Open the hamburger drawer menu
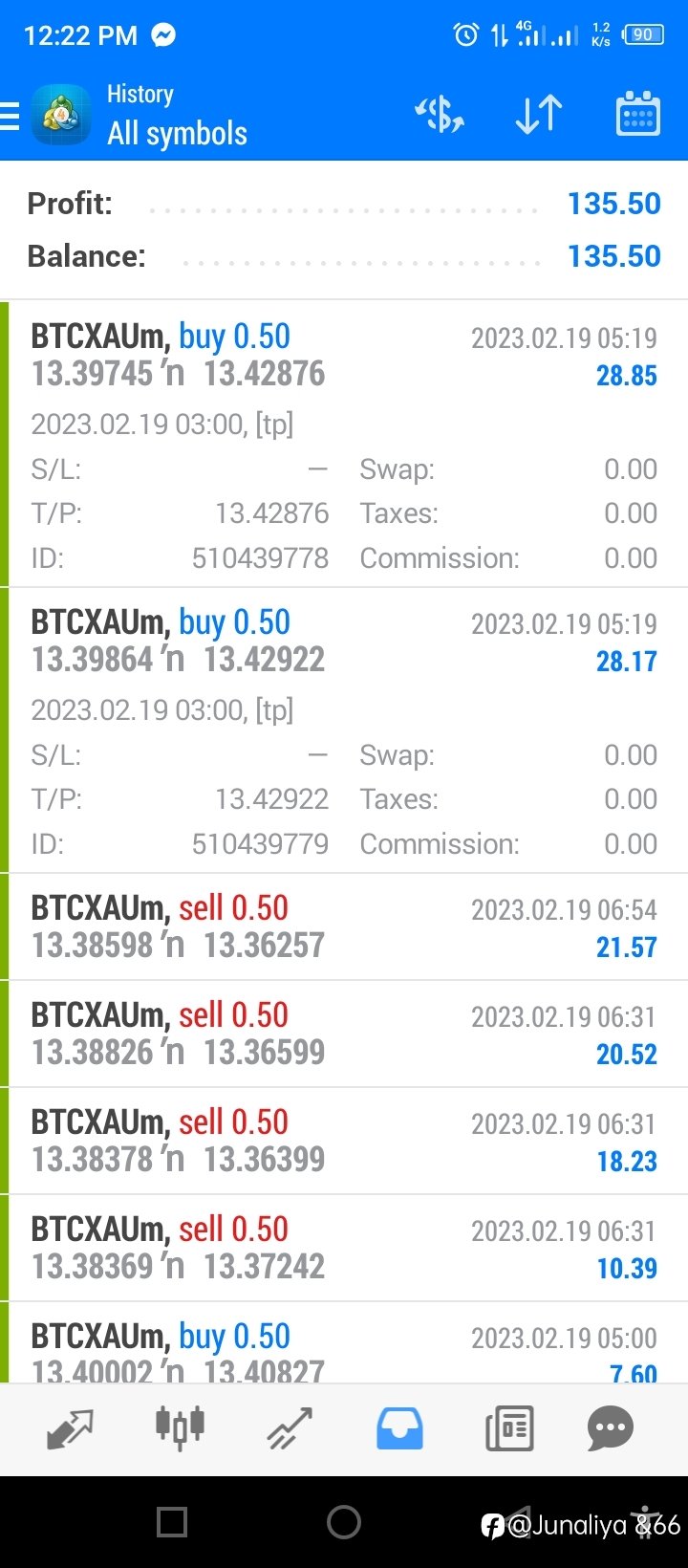 (x=10, y=116)
